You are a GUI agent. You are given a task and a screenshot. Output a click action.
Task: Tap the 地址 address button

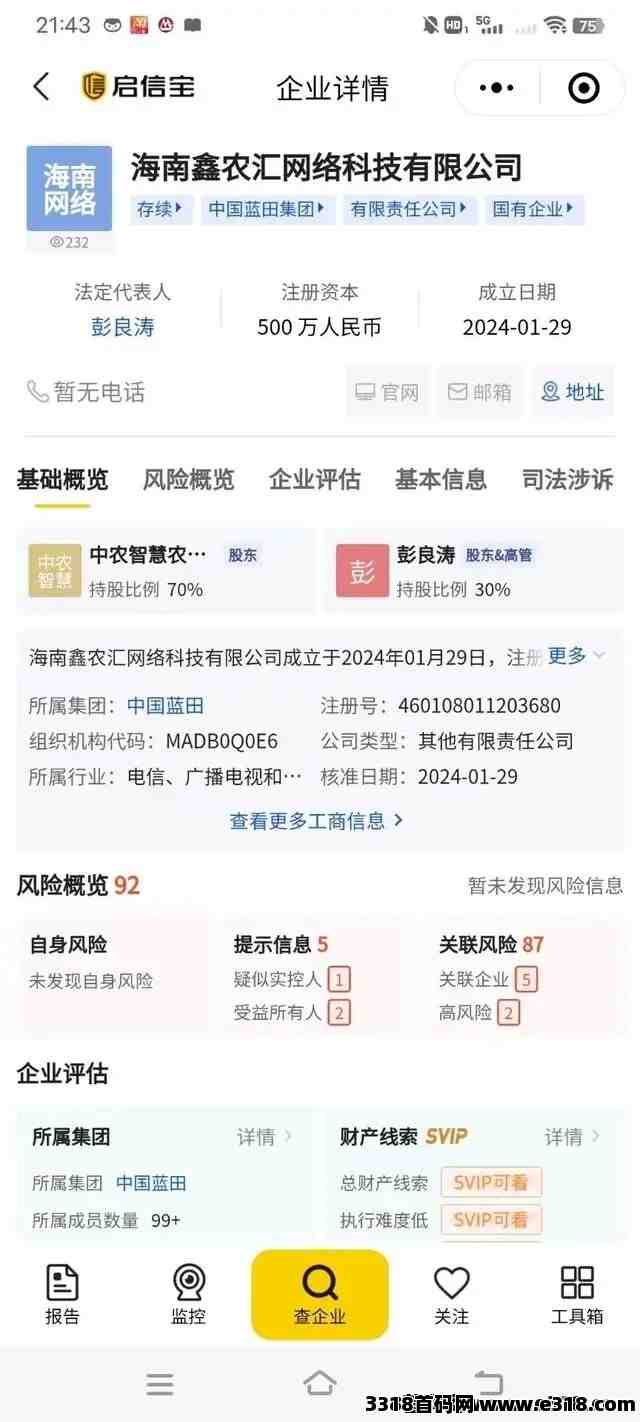point(573,392)
